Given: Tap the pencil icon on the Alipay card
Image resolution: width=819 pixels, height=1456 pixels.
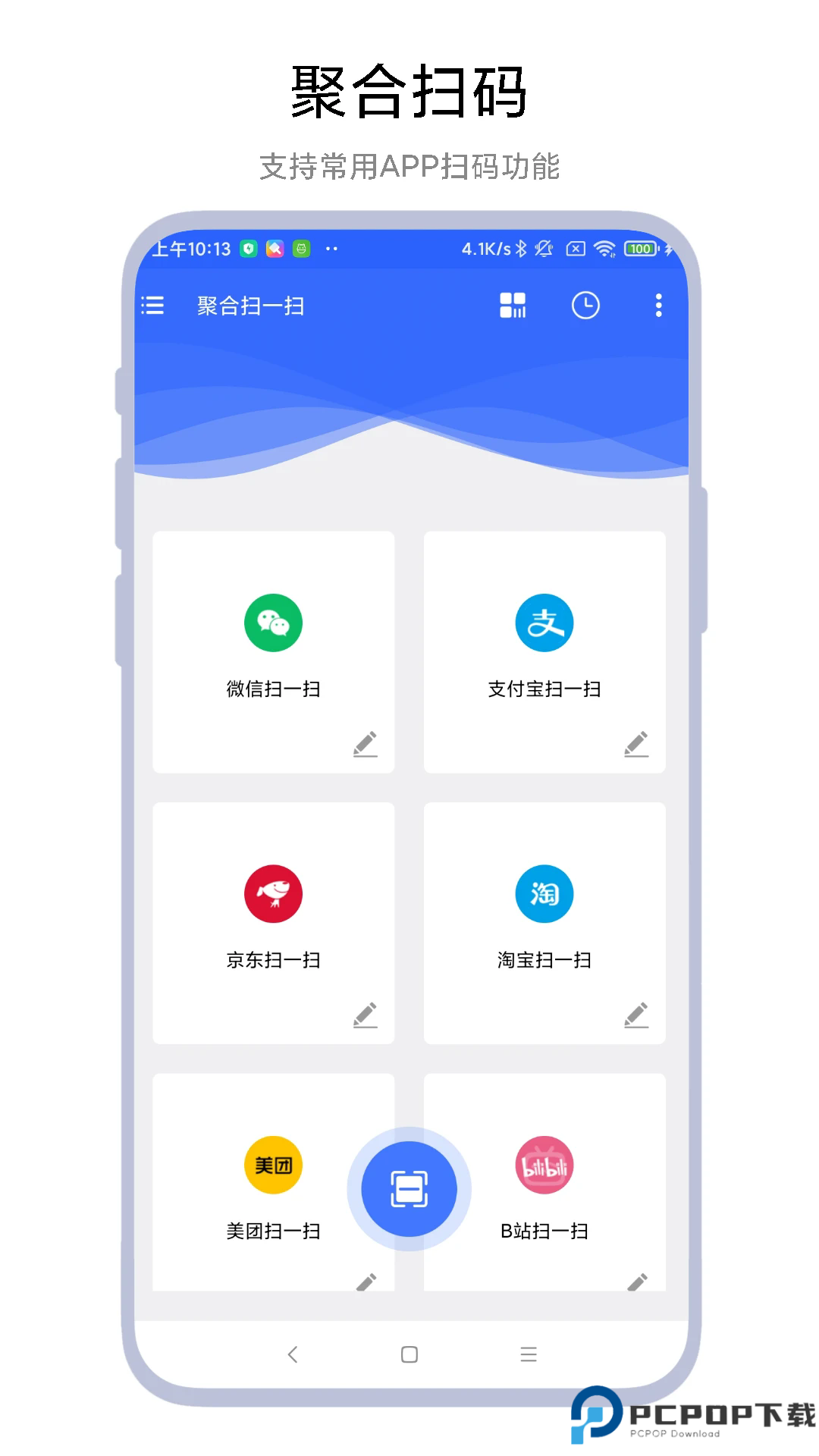Looking at the screenshot, I should click(637, 744).
